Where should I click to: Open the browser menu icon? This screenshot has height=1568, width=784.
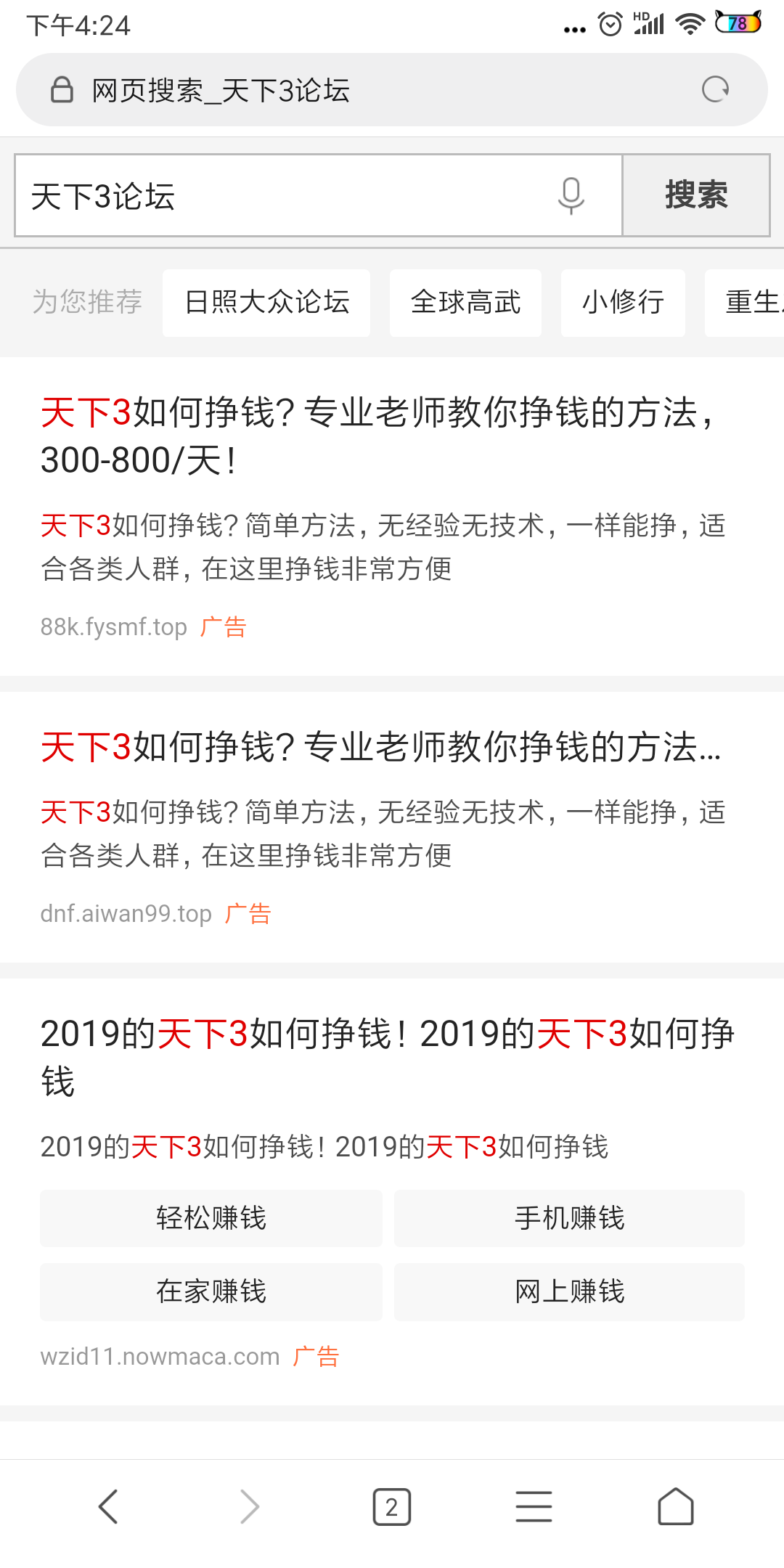click(x=534, y=1506)
